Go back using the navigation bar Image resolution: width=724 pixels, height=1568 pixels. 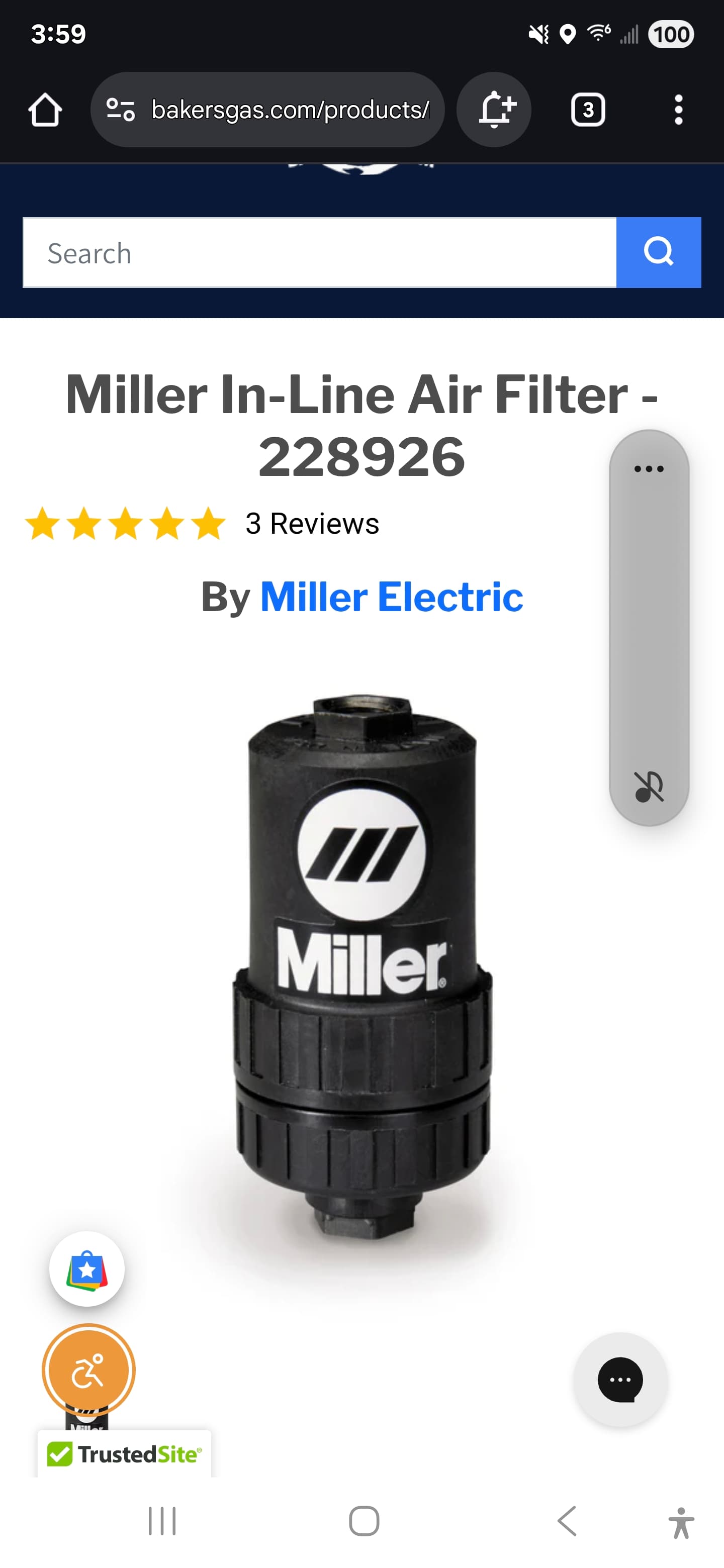(567, 1521)
